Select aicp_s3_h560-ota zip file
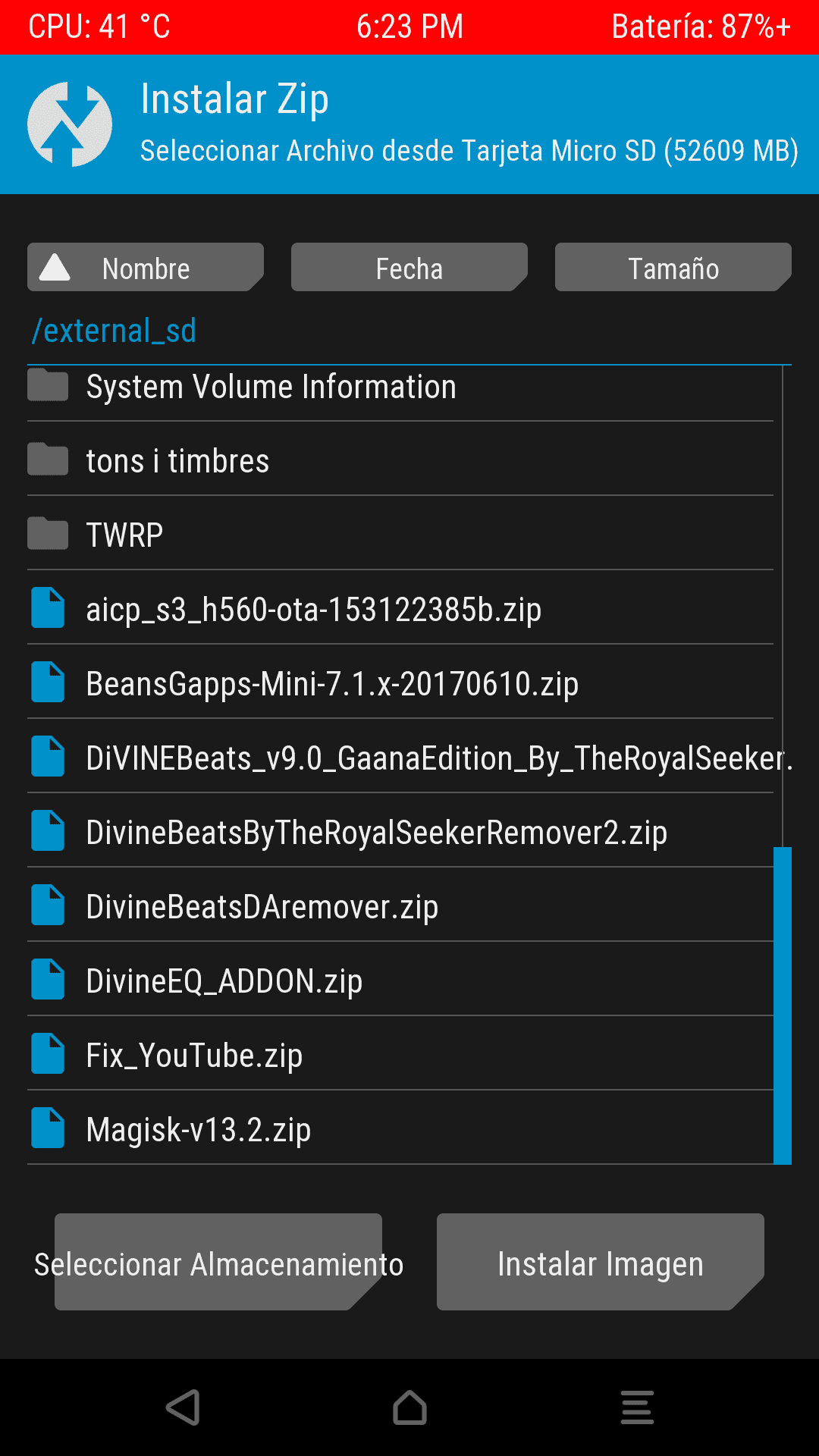 tap(400, 608)
